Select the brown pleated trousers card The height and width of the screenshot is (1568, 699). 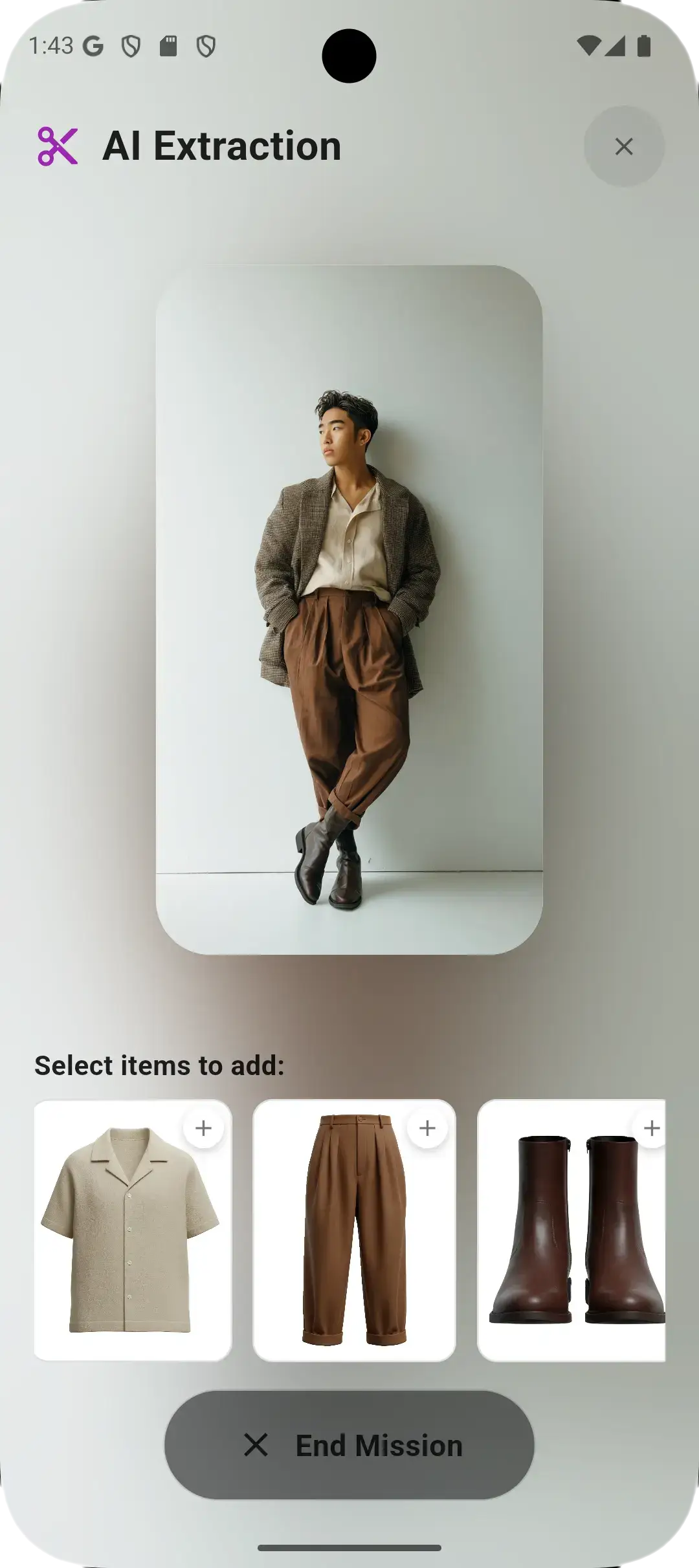(354, 1242)
